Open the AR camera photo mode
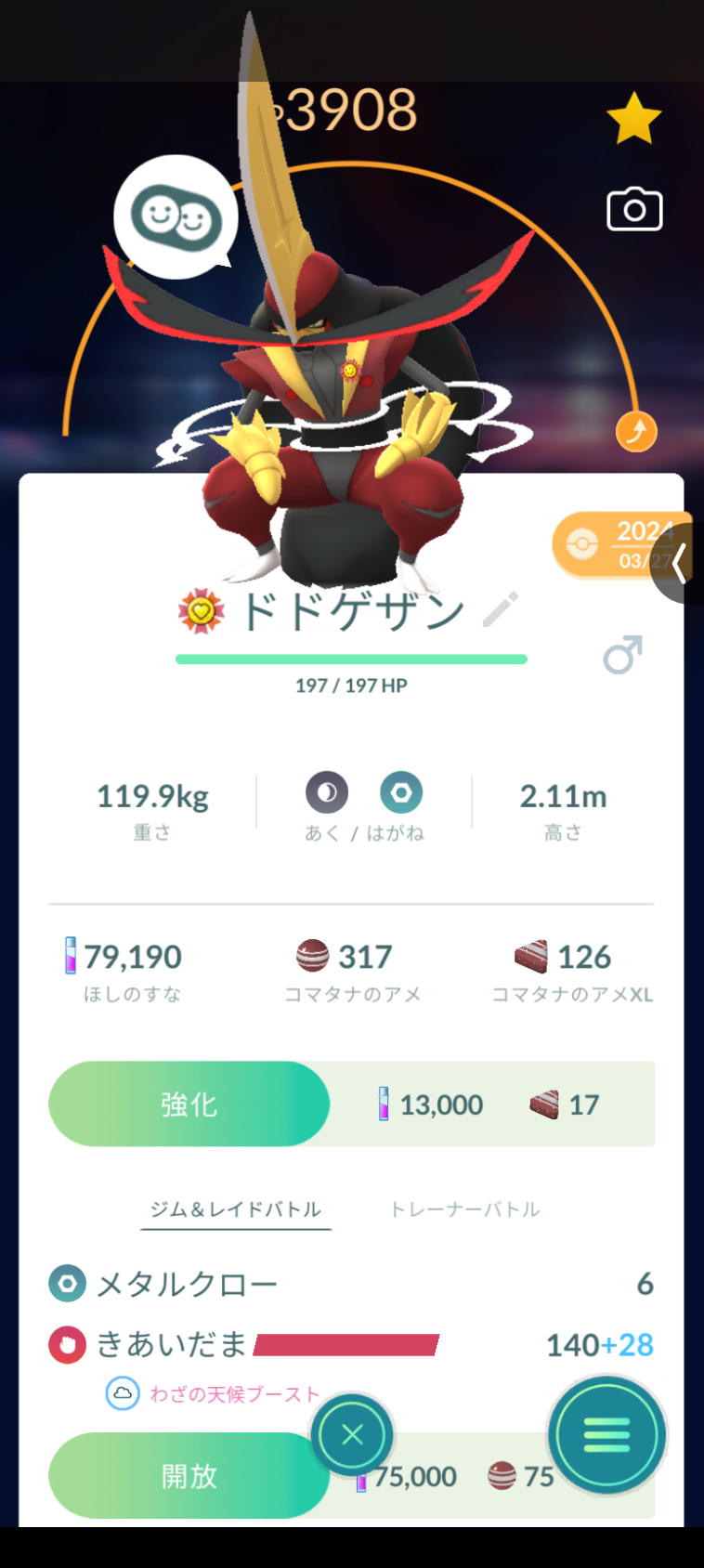Image resolution: width=704 pixels, height=1568 pixels. 634,209
